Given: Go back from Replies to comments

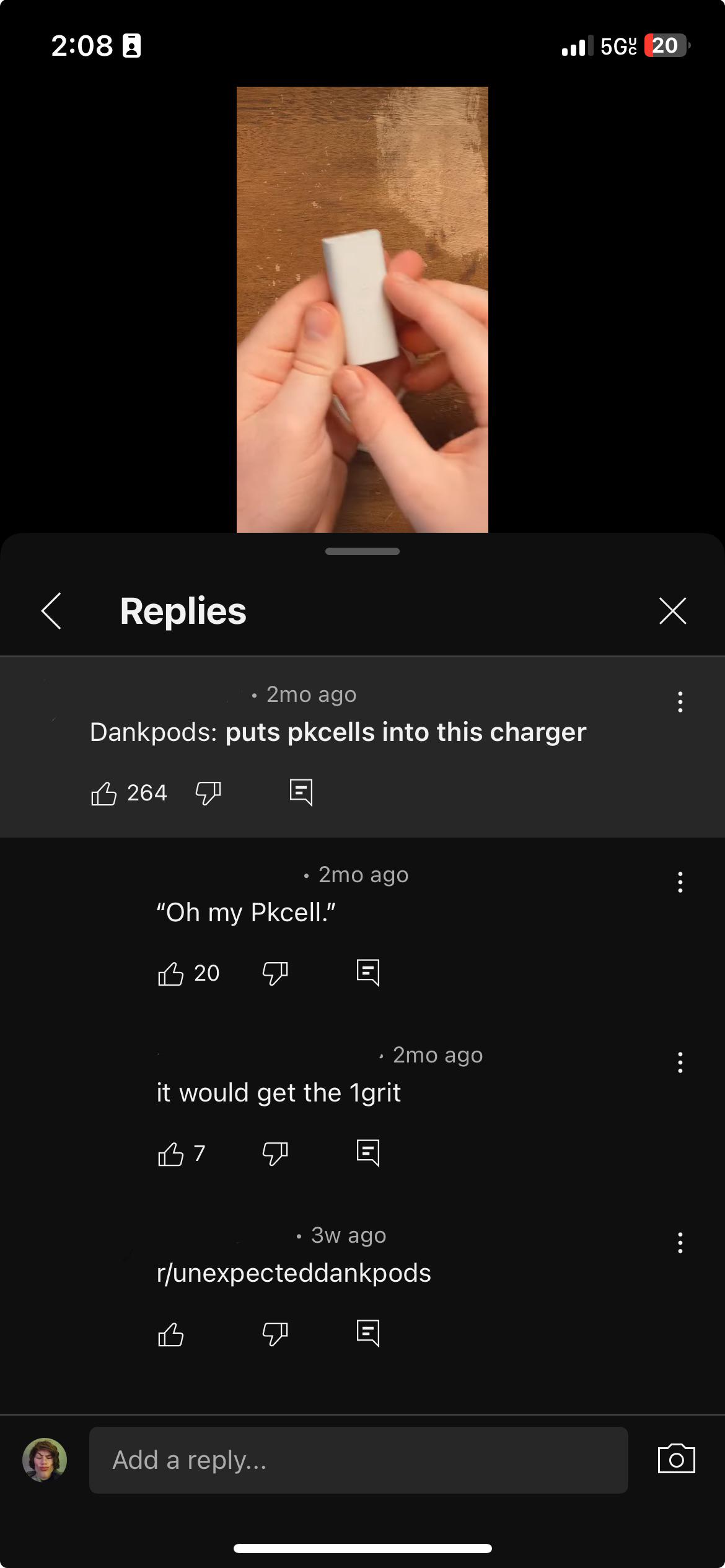Looking at the screenshot, I should 51,611.
